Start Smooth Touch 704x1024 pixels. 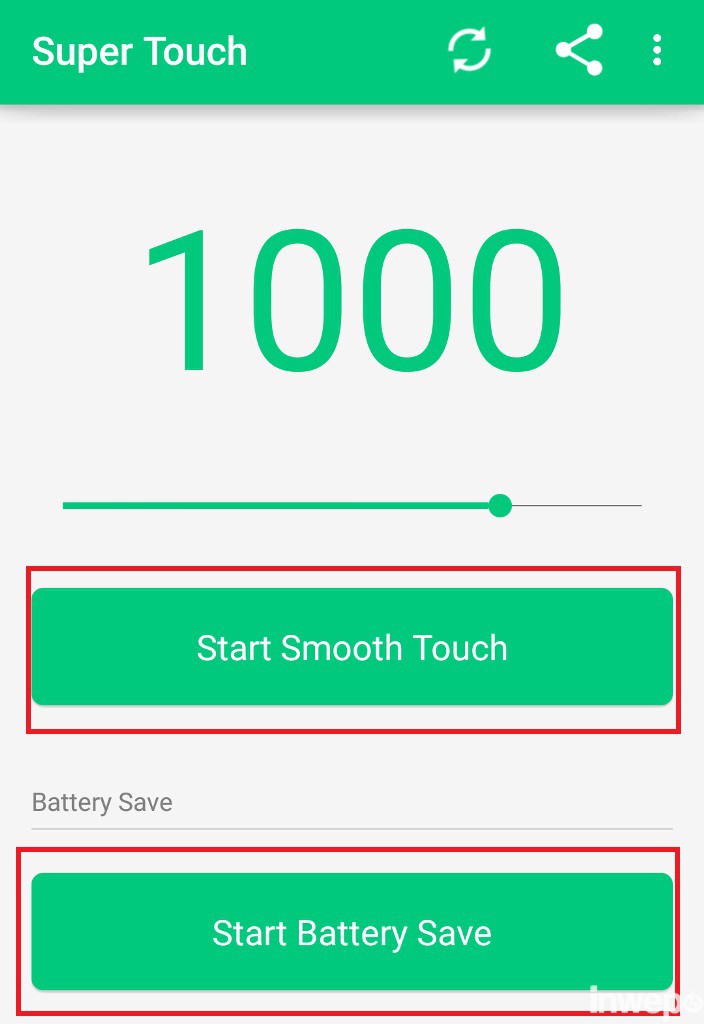[x=352, y=647]
